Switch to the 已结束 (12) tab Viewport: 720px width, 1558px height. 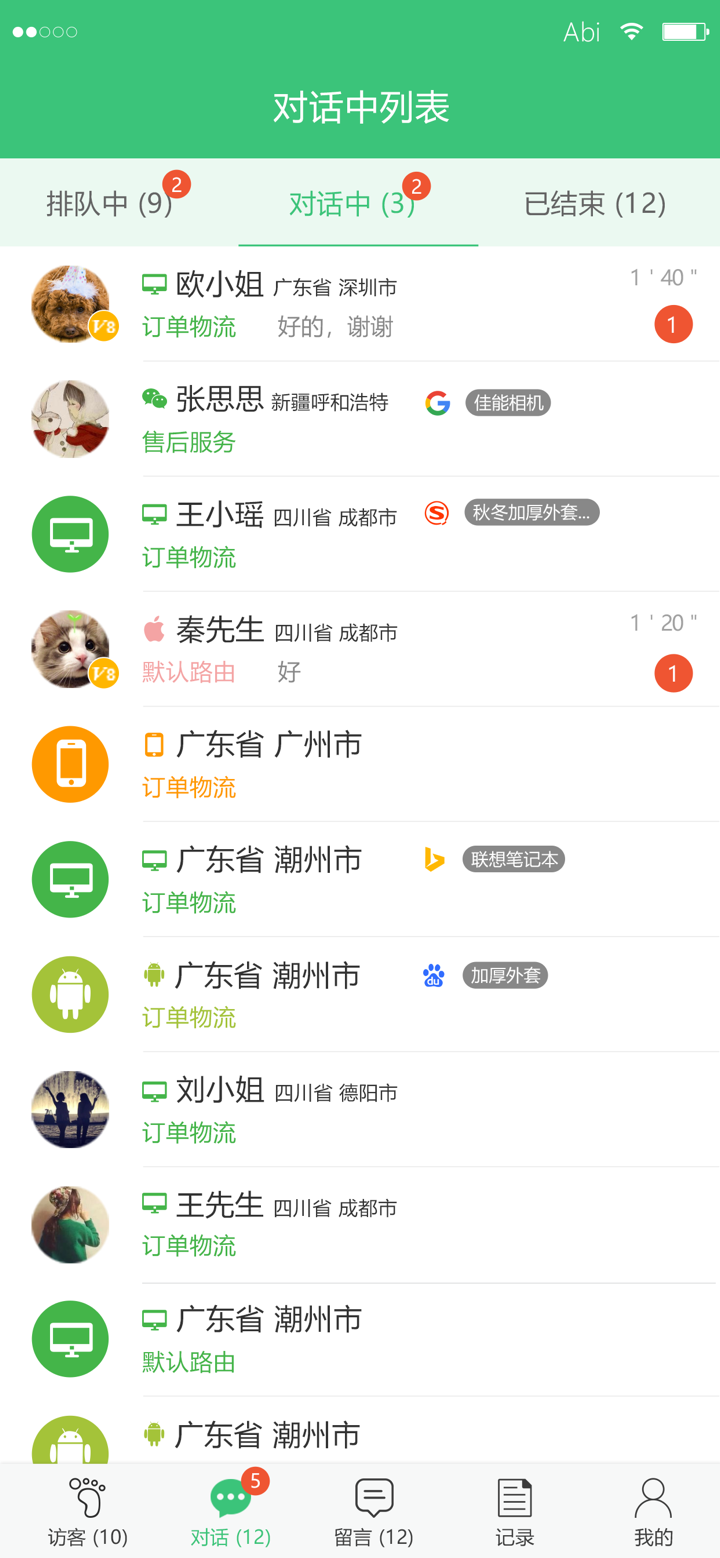click(596, 202)
